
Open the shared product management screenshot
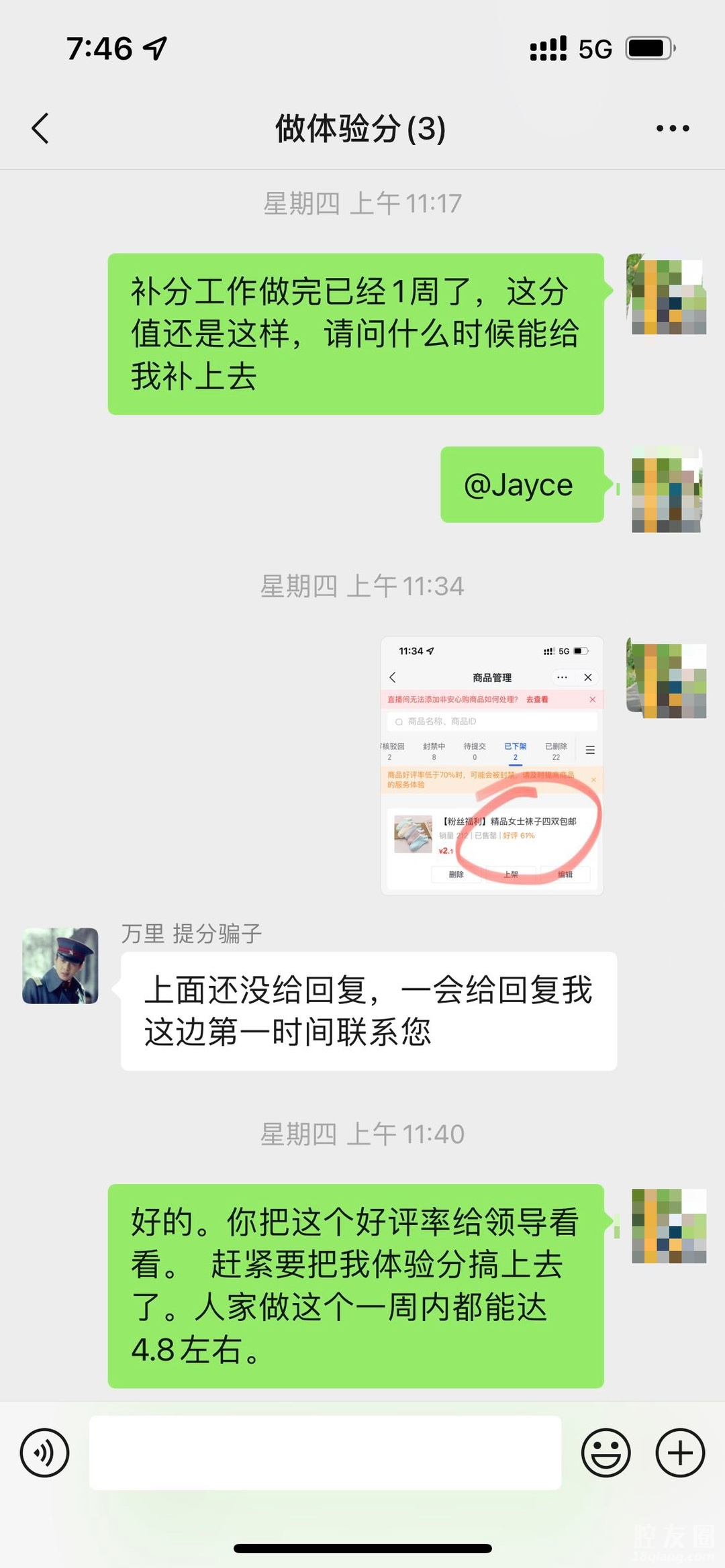coord(492,765)
